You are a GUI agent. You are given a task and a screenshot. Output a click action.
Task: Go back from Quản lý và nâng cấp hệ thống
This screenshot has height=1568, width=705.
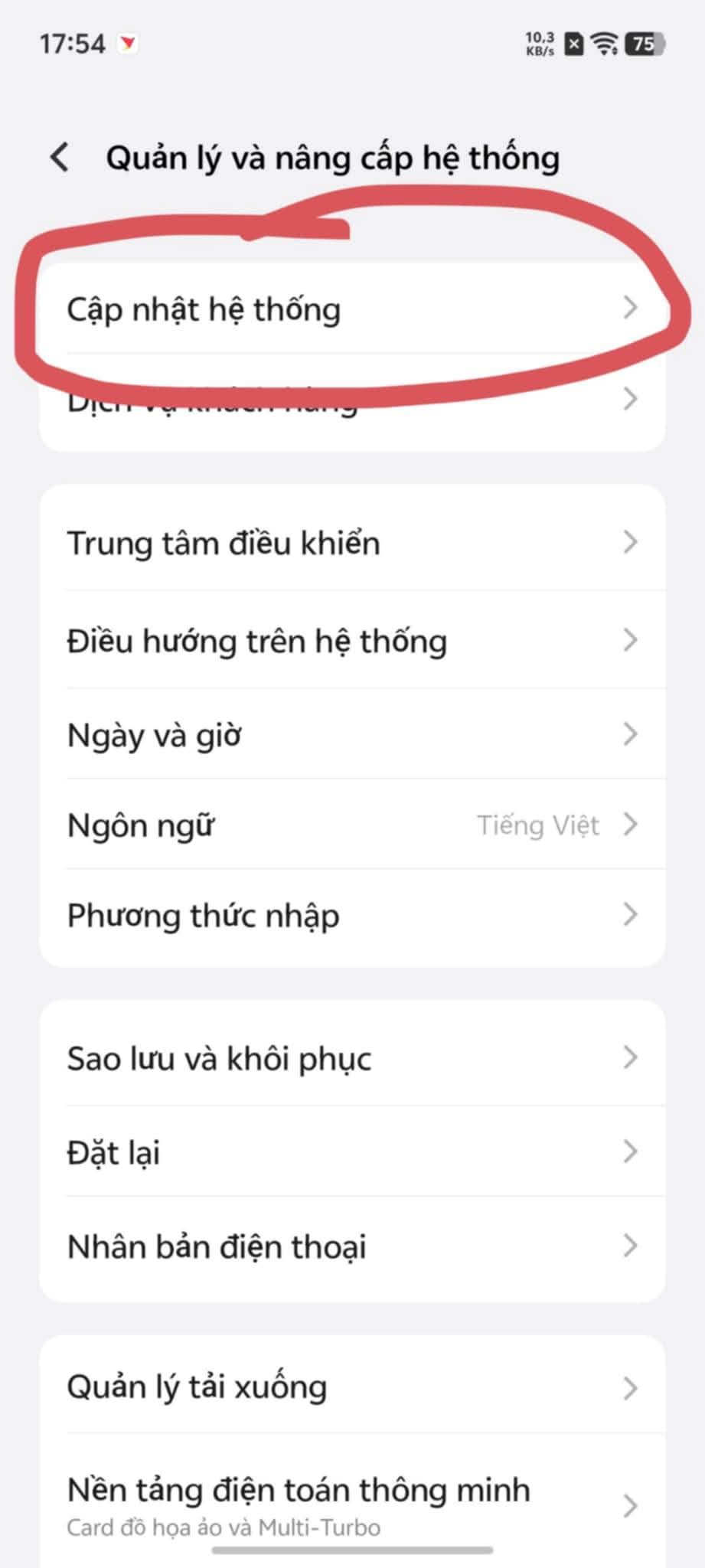click(x=60, y=158)
